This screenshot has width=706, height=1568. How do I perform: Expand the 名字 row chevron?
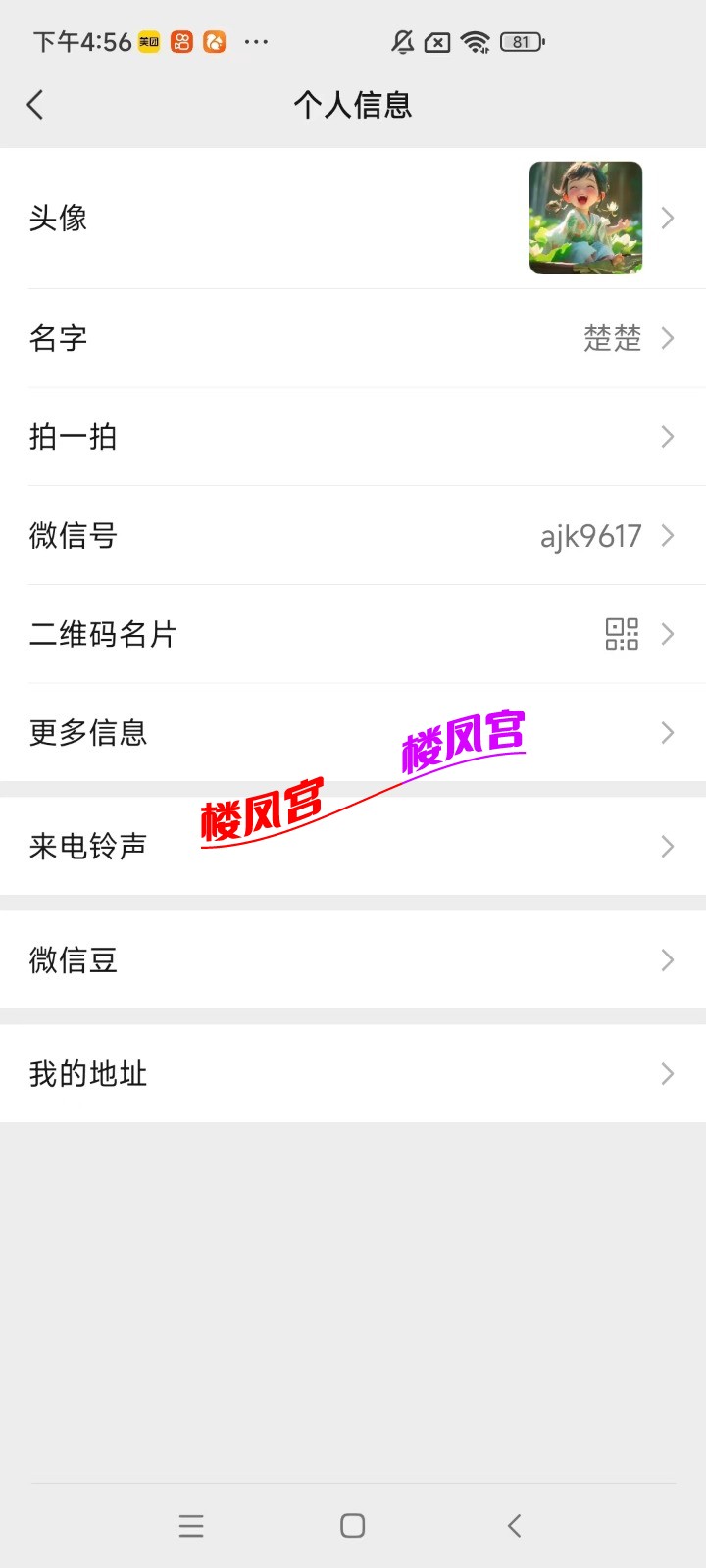tap(668, 338)
